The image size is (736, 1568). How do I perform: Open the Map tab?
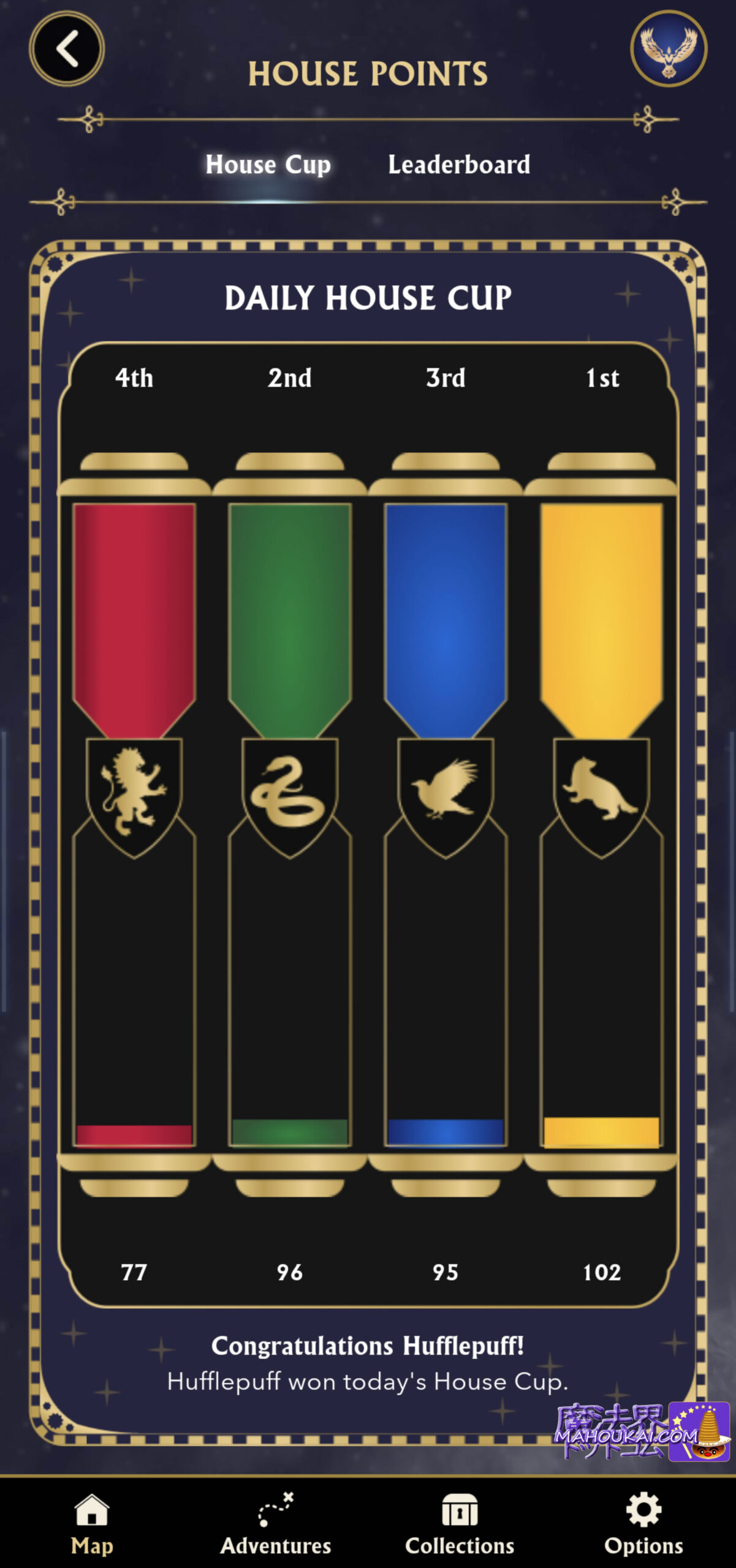click(92, 1525)
